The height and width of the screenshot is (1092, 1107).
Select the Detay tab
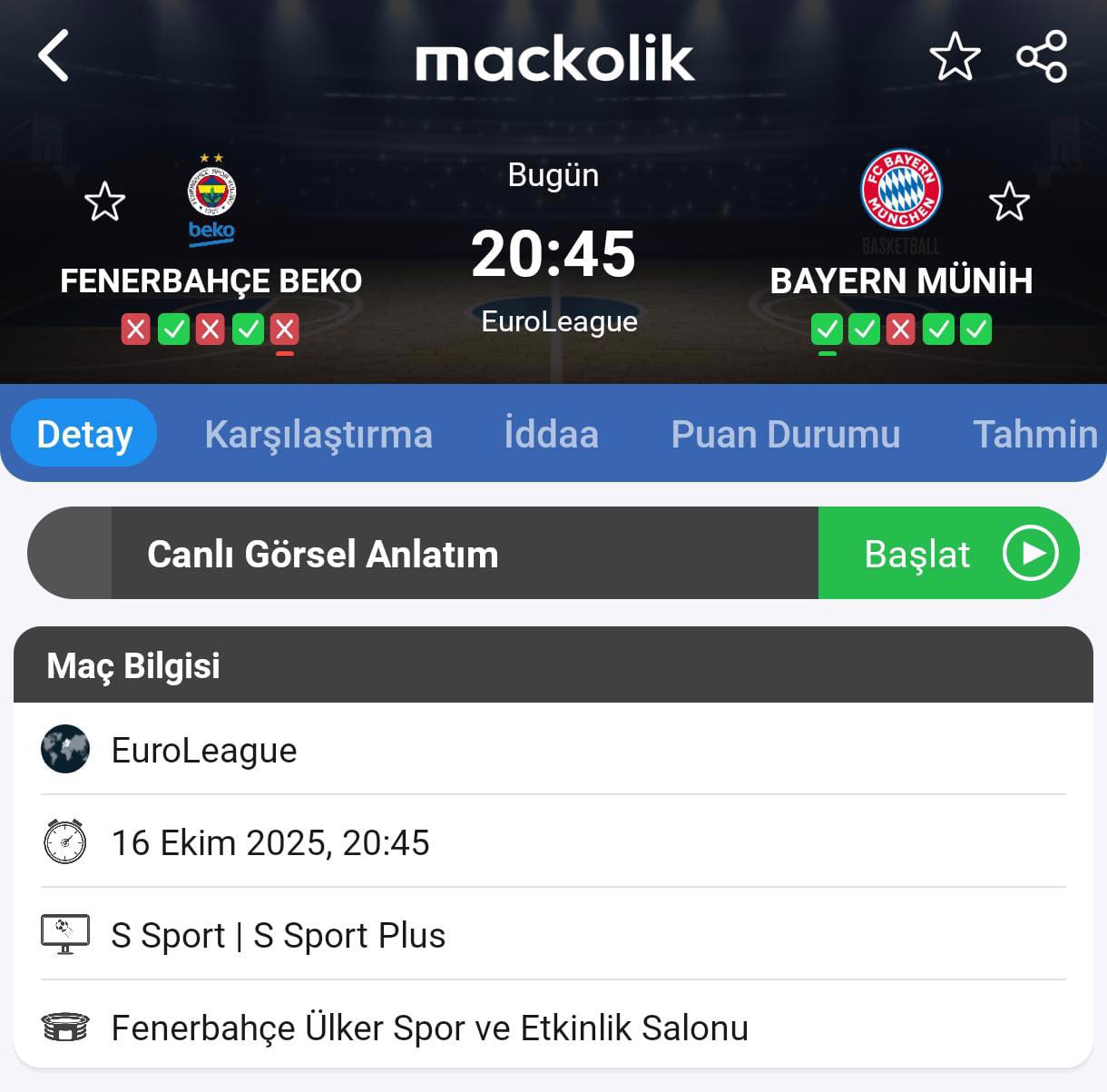tap(84, 434)
